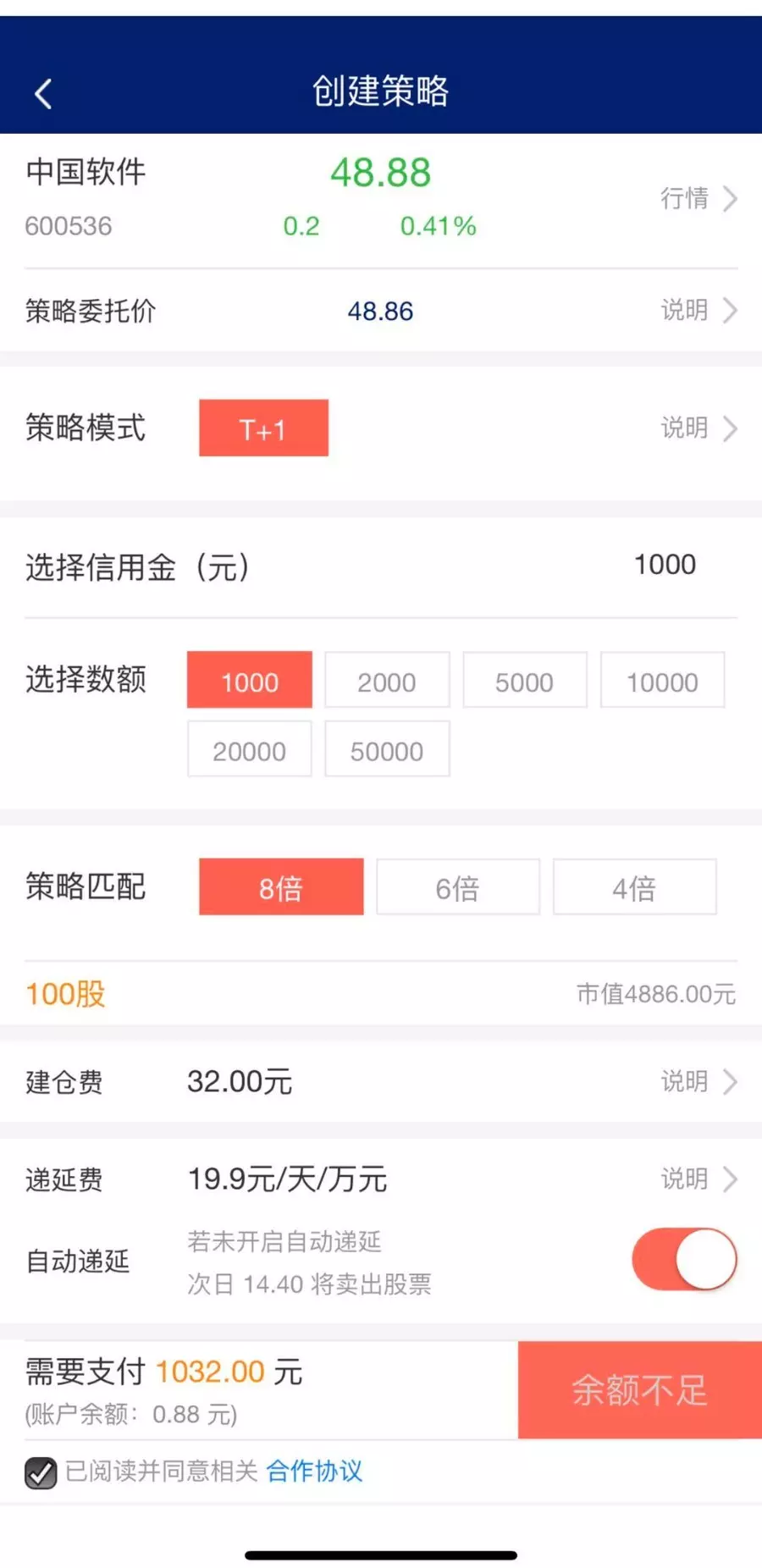Select the 20000 amount option
This screenshot has height=1568, width=762.
pyautogui.click(x=250, y=750)
